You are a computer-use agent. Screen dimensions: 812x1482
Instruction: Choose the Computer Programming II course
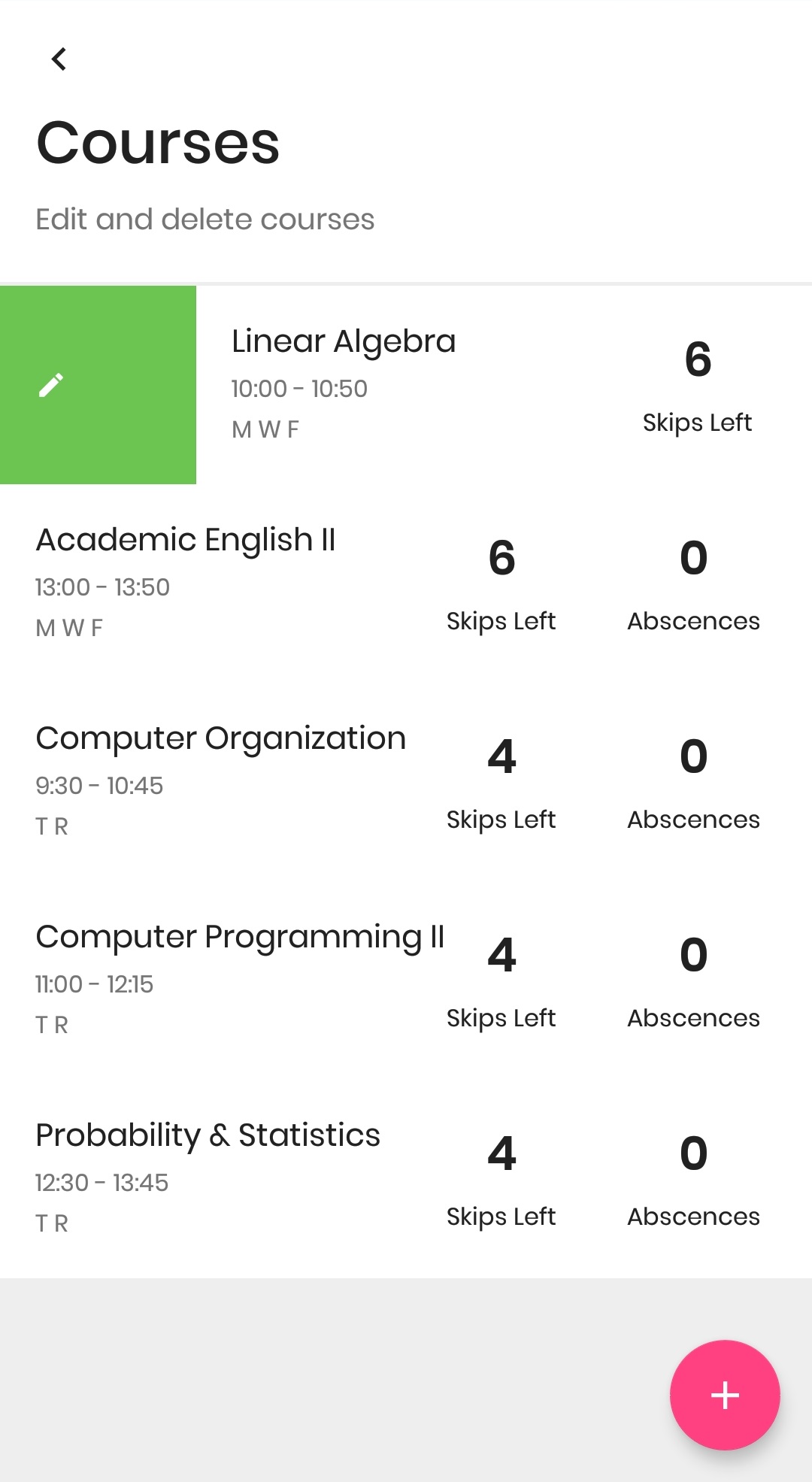pos(241,938)
